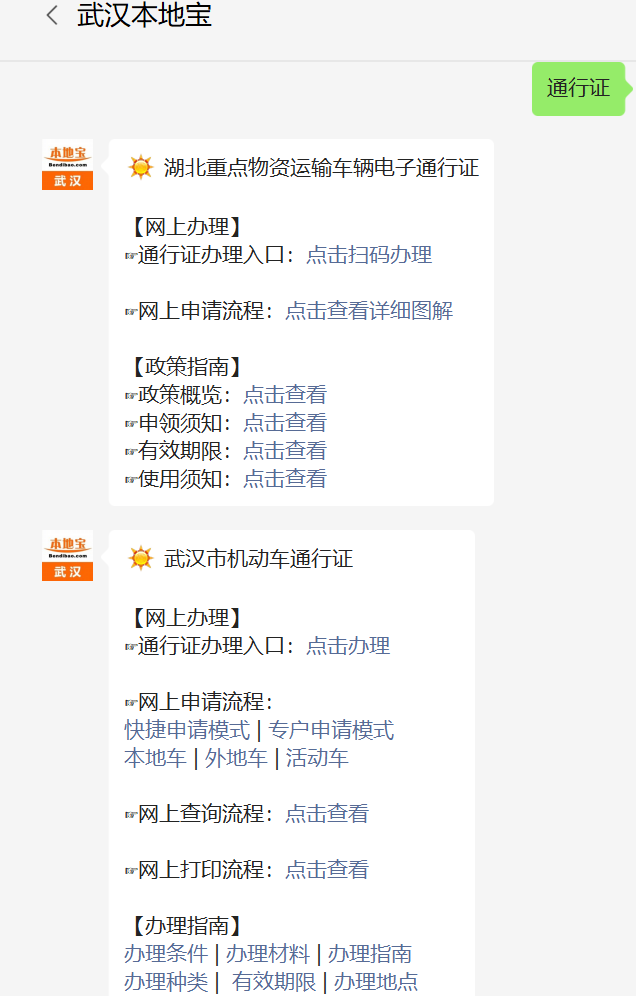Tap the blue 办理指南 link

(370, 954)
